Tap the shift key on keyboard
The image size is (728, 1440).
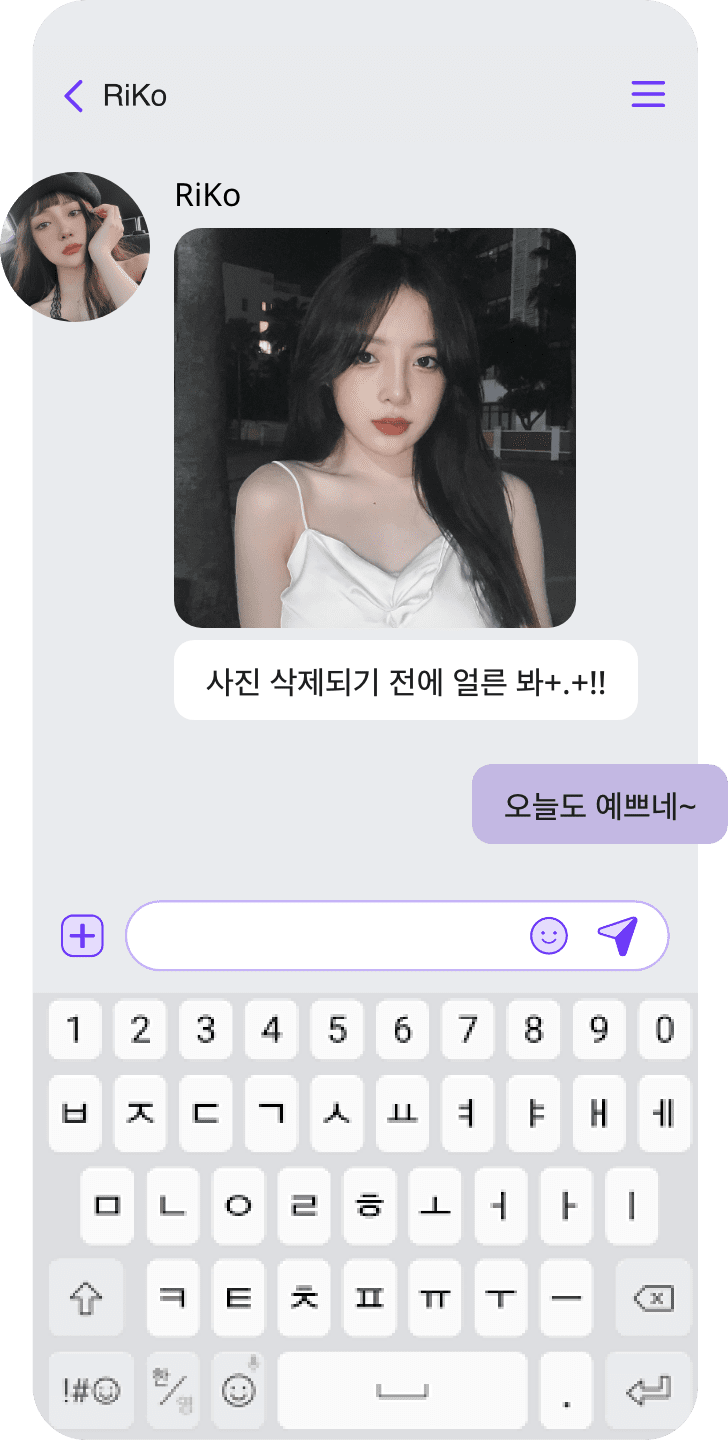click(x=86, y=1299)
